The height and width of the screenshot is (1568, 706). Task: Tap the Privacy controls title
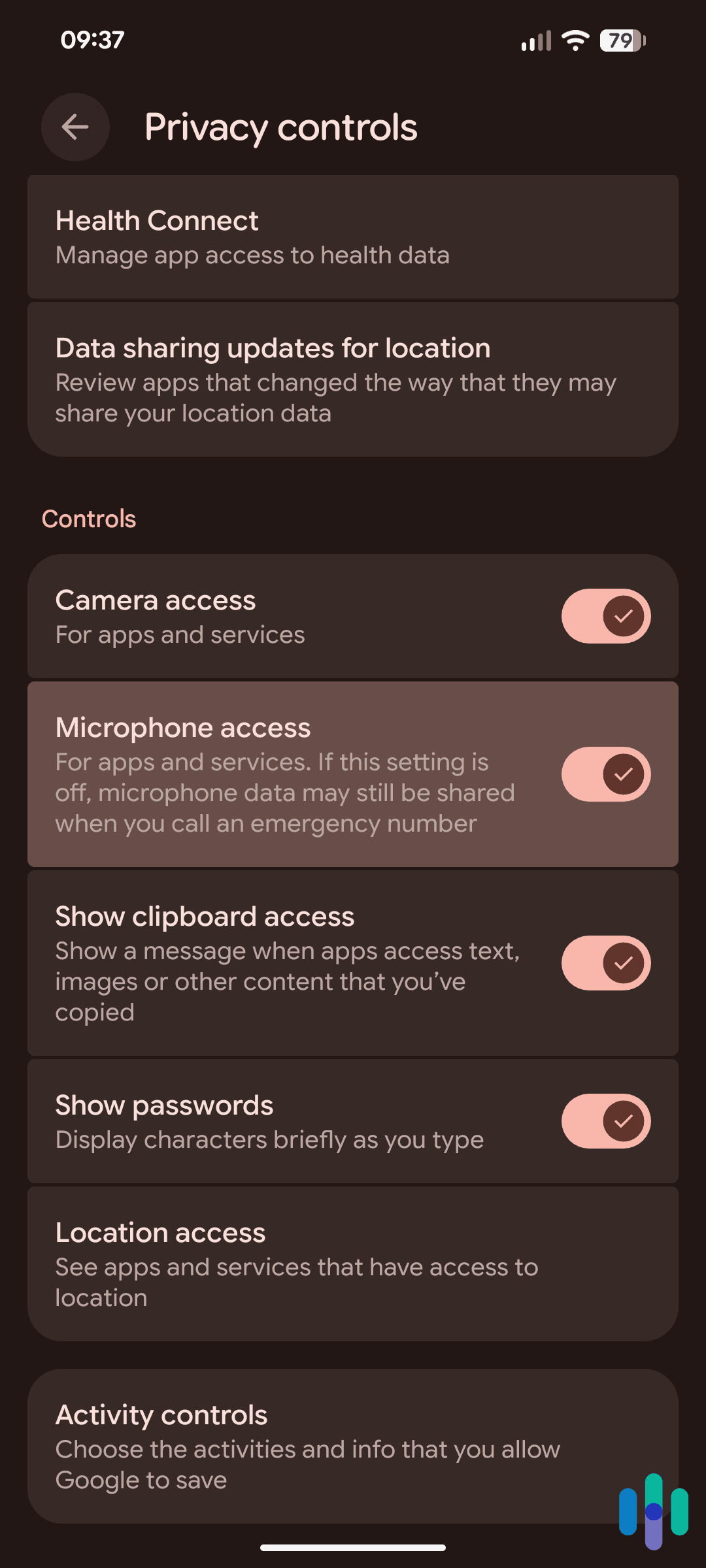(x=281, y=127)
